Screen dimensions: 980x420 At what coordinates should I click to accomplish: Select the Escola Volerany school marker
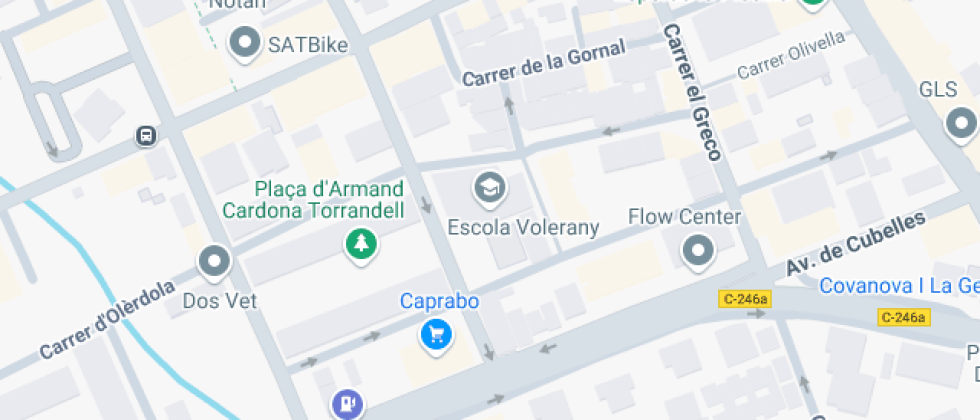point(489,187)
